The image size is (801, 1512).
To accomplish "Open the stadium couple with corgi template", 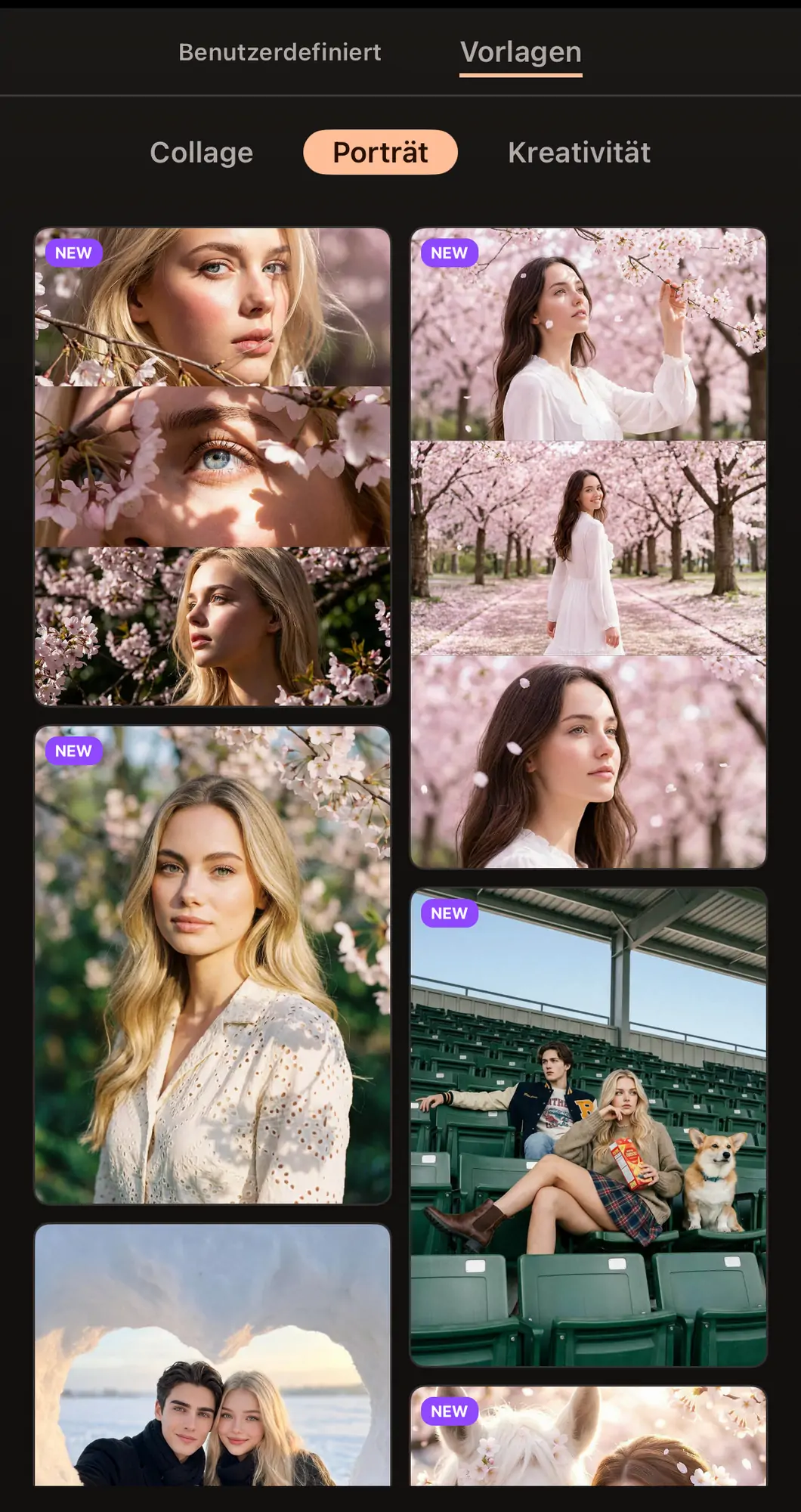I will (588, 1126).
